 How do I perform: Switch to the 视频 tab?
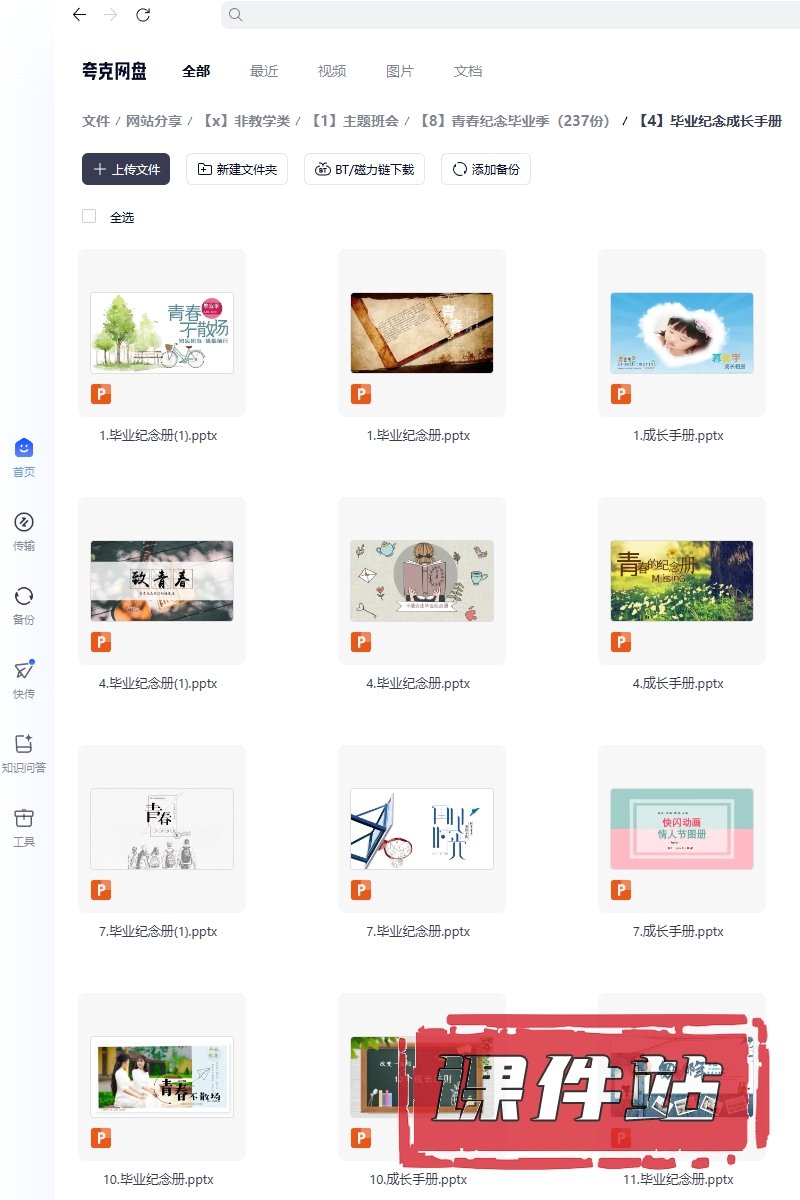(332, 71)
